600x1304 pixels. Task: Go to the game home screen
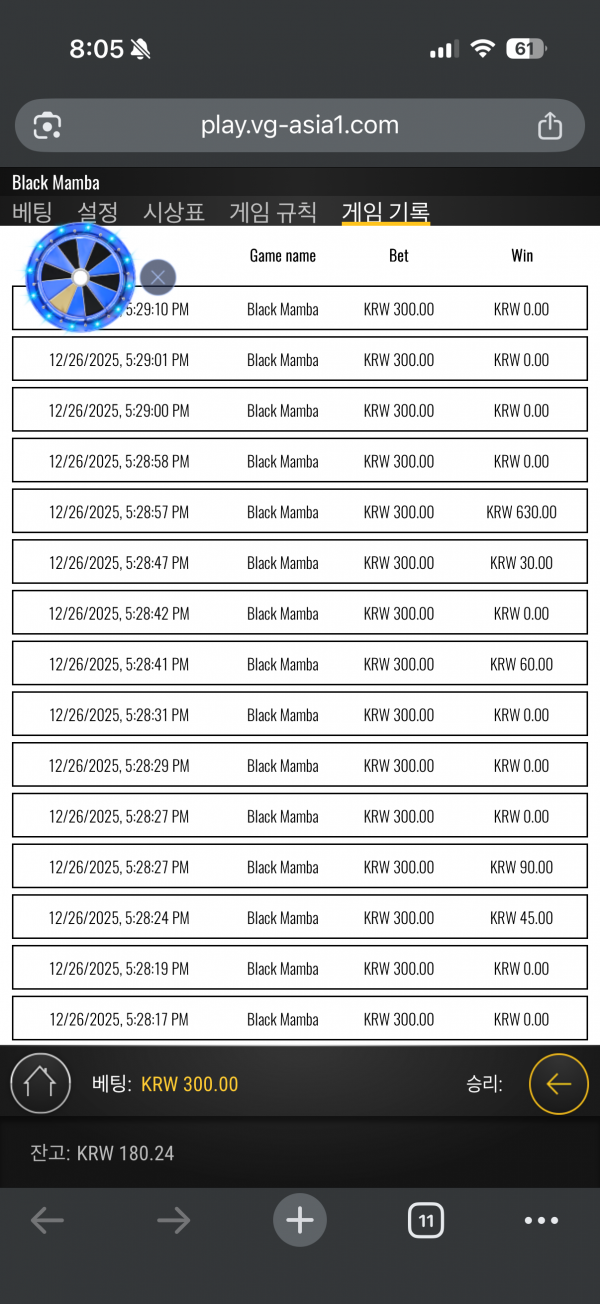pyautogui.click(x=40, y=1084)
